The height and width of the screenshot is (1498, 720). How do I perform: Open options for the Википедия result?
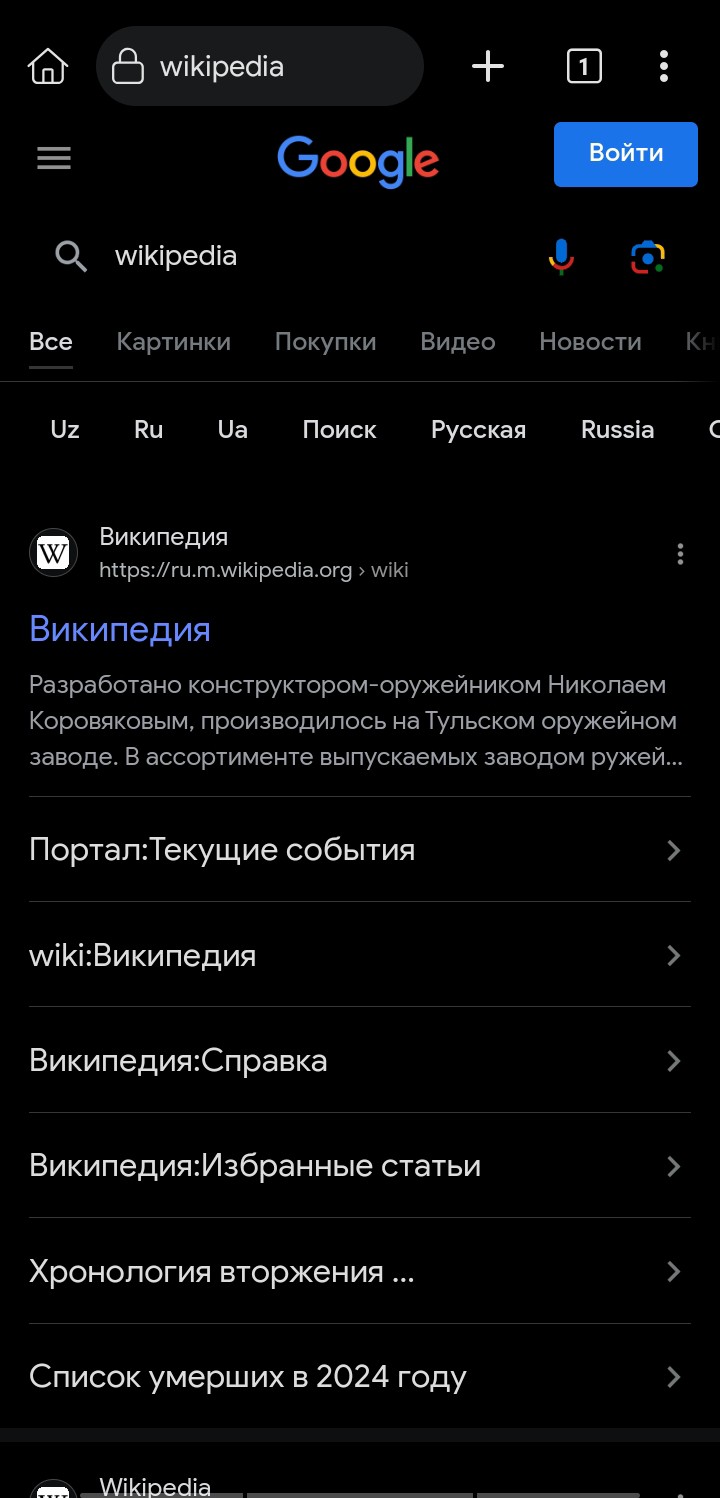680,553
